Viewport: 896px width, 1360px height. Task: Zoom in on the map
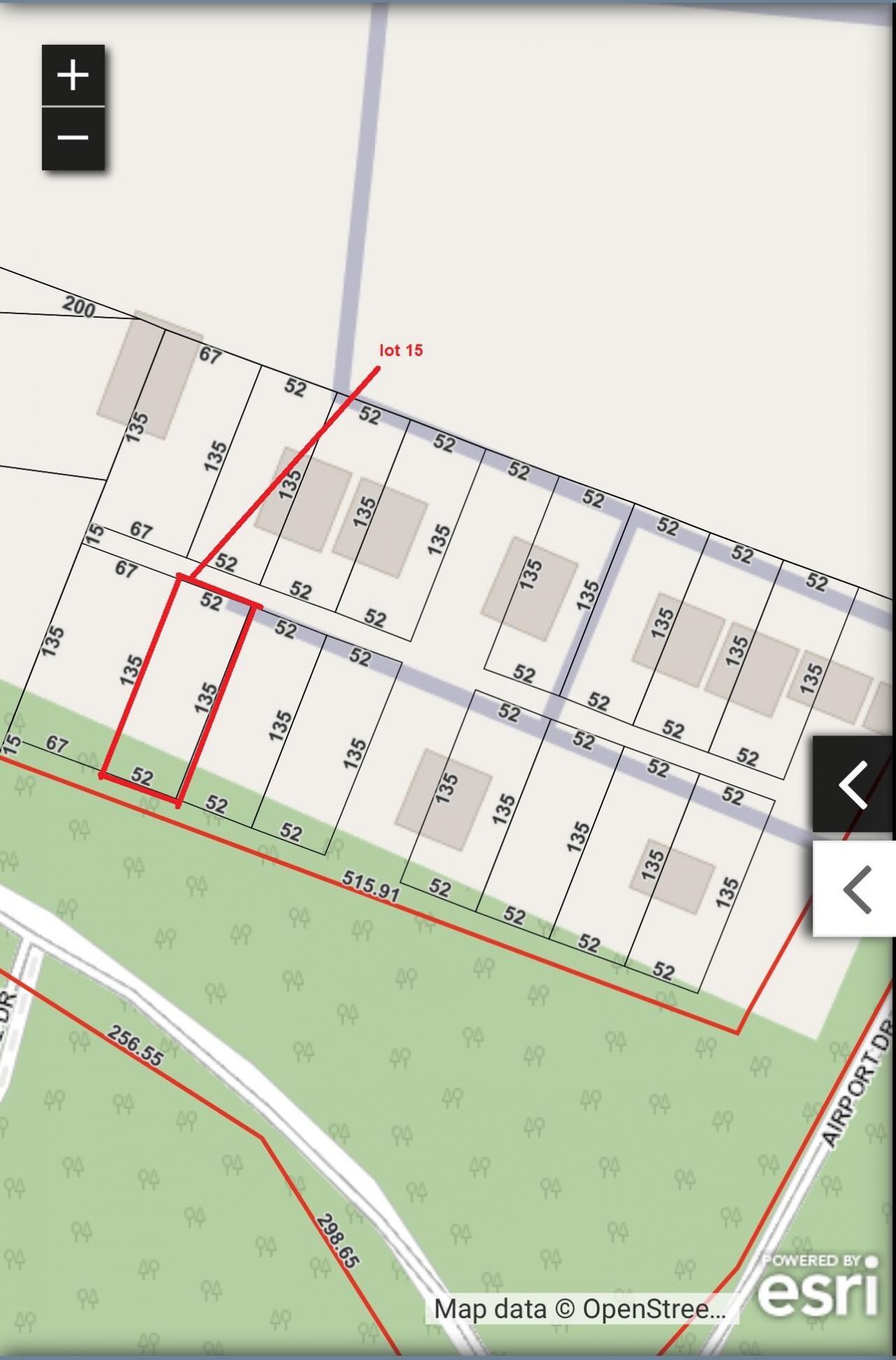point(73,76)
